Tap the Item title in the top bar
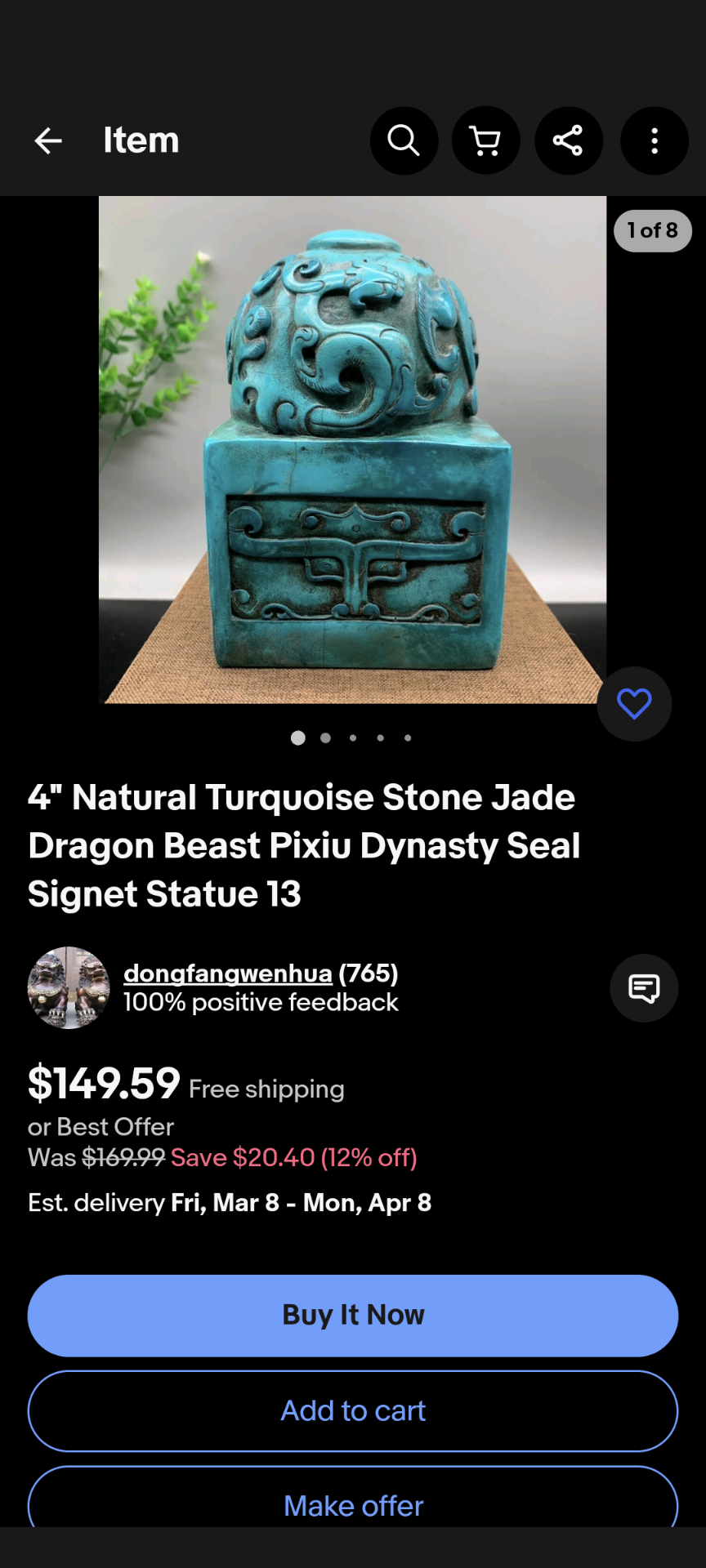The height and width of the screenshot is (1568, 706). tap(141, 140)
